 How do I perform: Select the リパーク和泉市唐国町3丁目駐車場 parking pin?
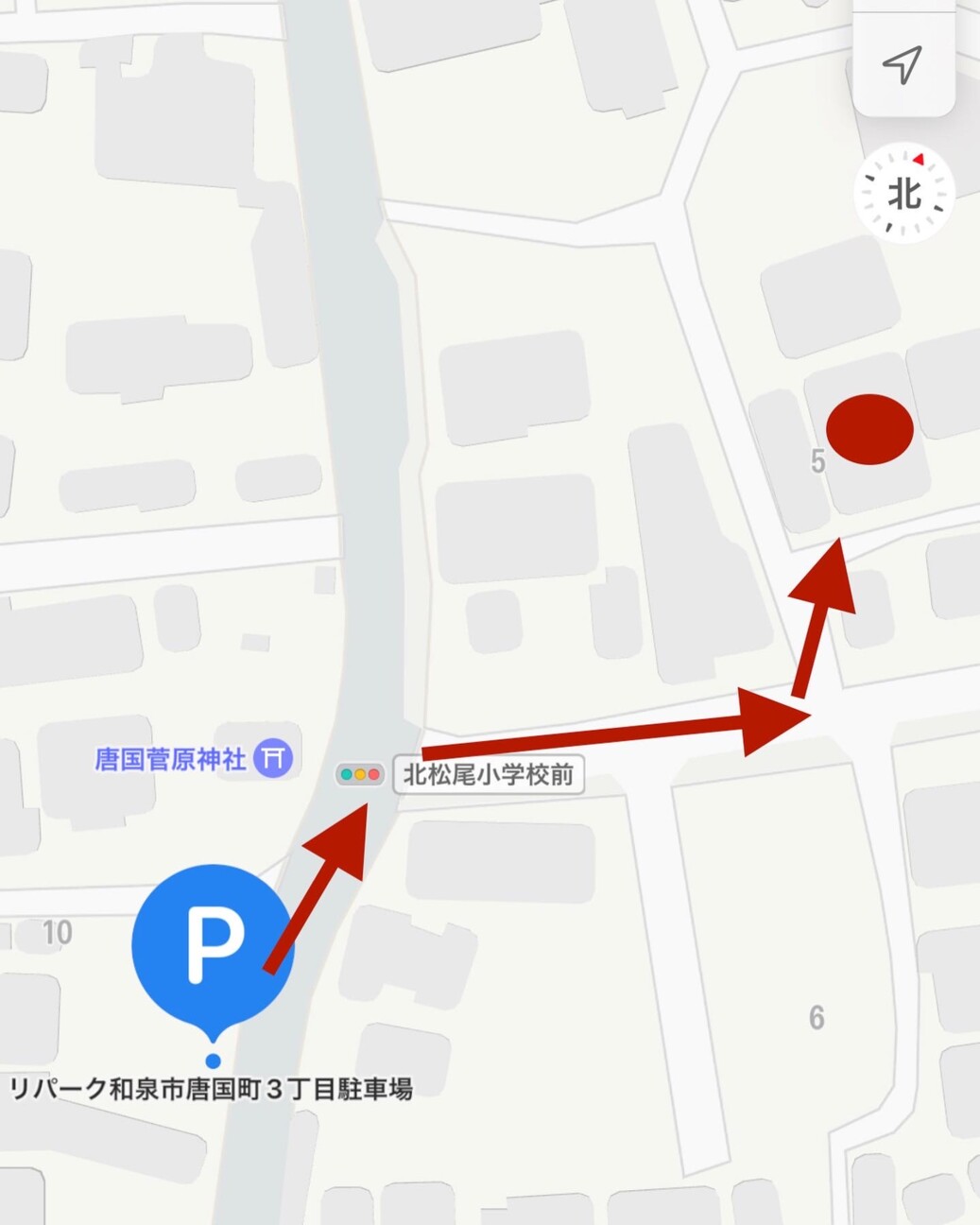point(213,945)
